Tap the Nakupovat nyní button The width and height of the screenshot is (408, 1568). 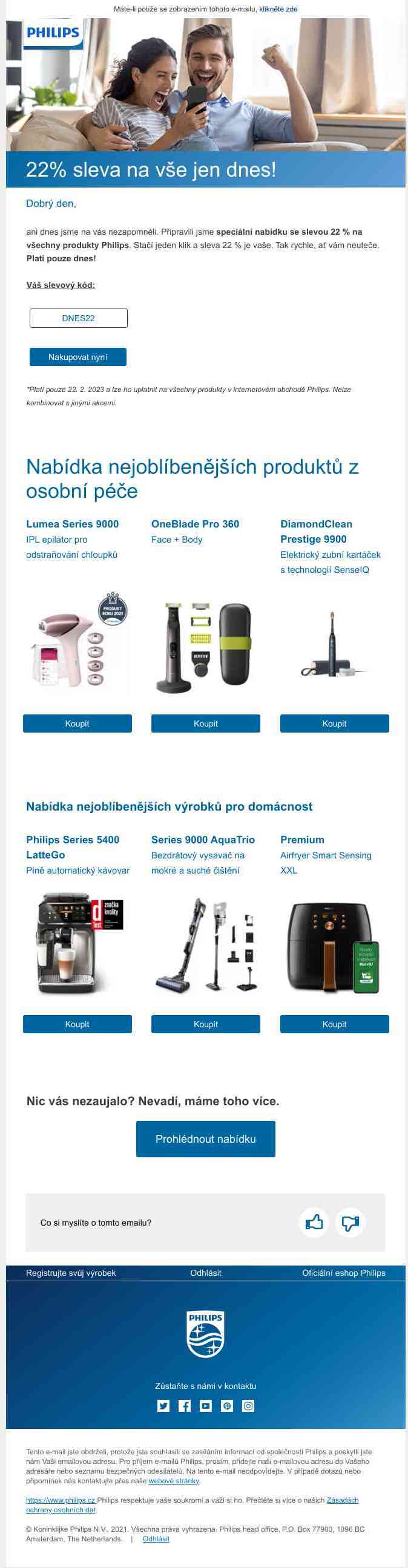(78, 357)
